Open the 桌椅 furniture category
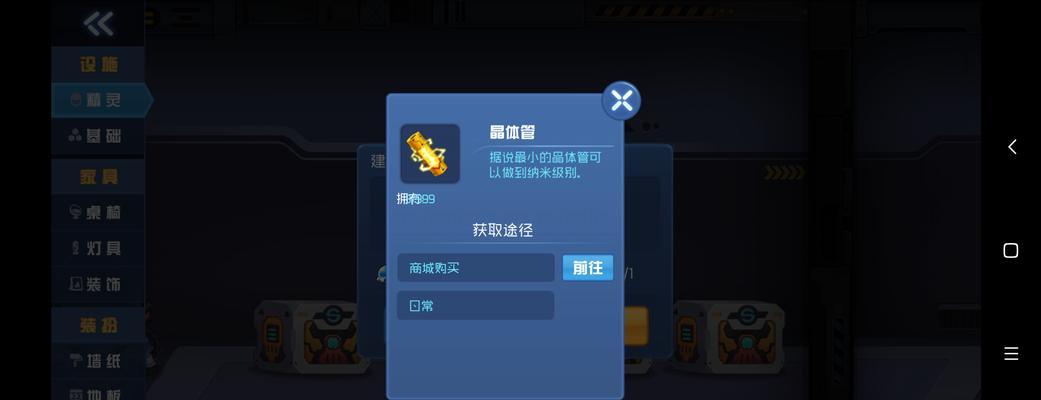 (98, 212)
